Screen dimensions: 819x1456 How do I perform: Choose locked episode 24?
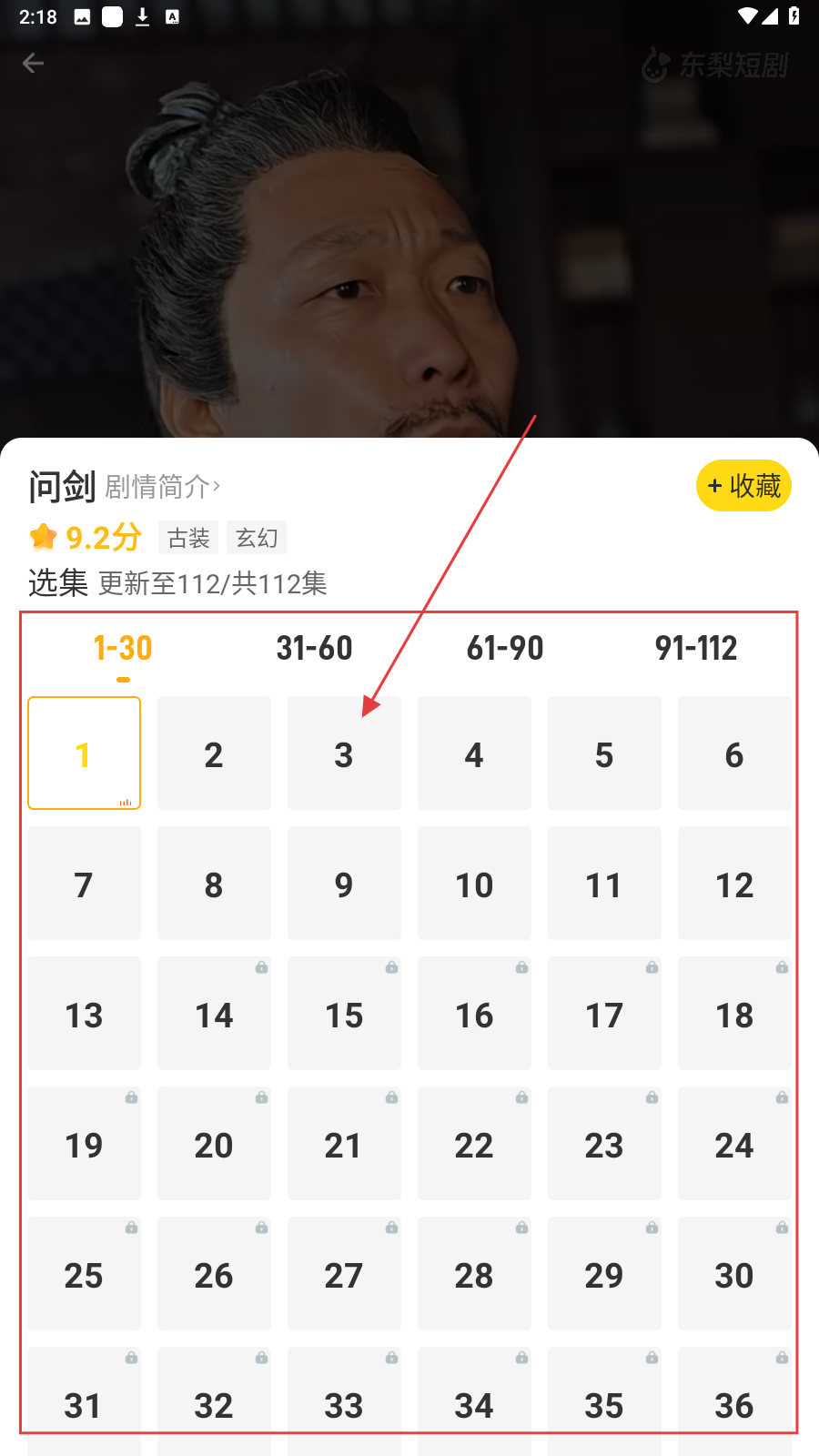tap(734, 1144)
